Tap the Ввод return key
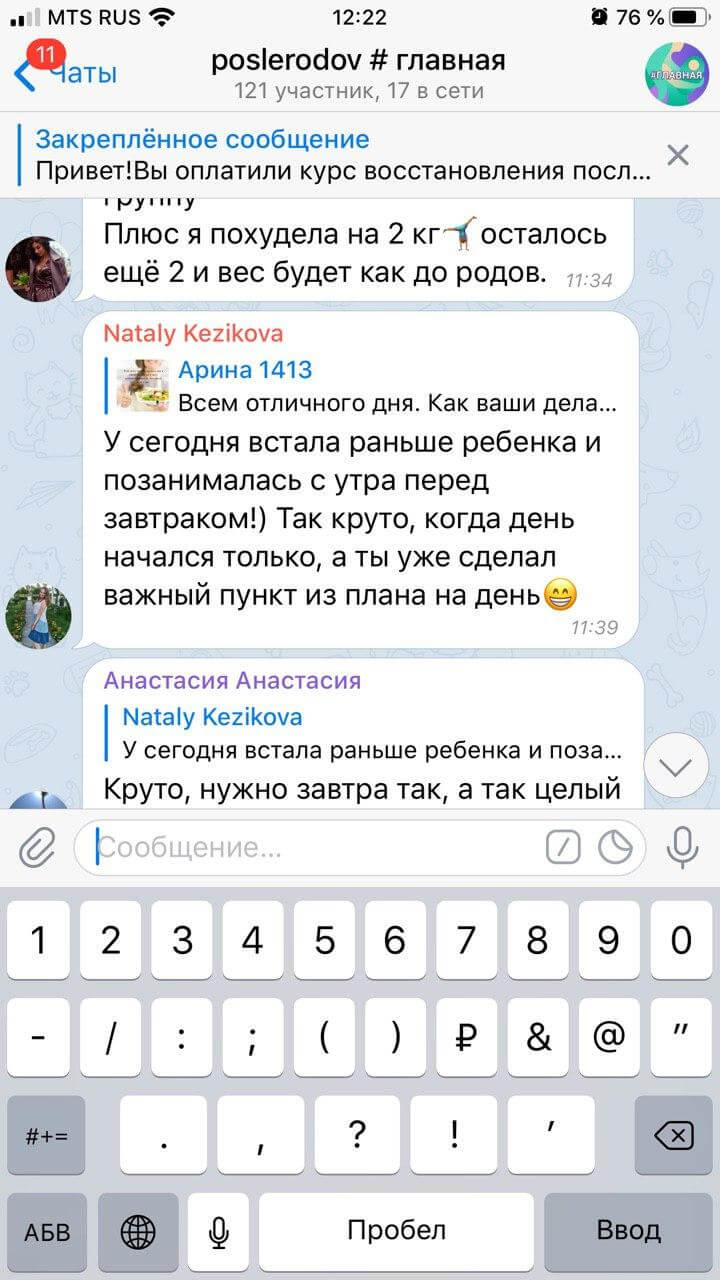This screenshot has width=720, height=1280. (x=628, y=1231)
